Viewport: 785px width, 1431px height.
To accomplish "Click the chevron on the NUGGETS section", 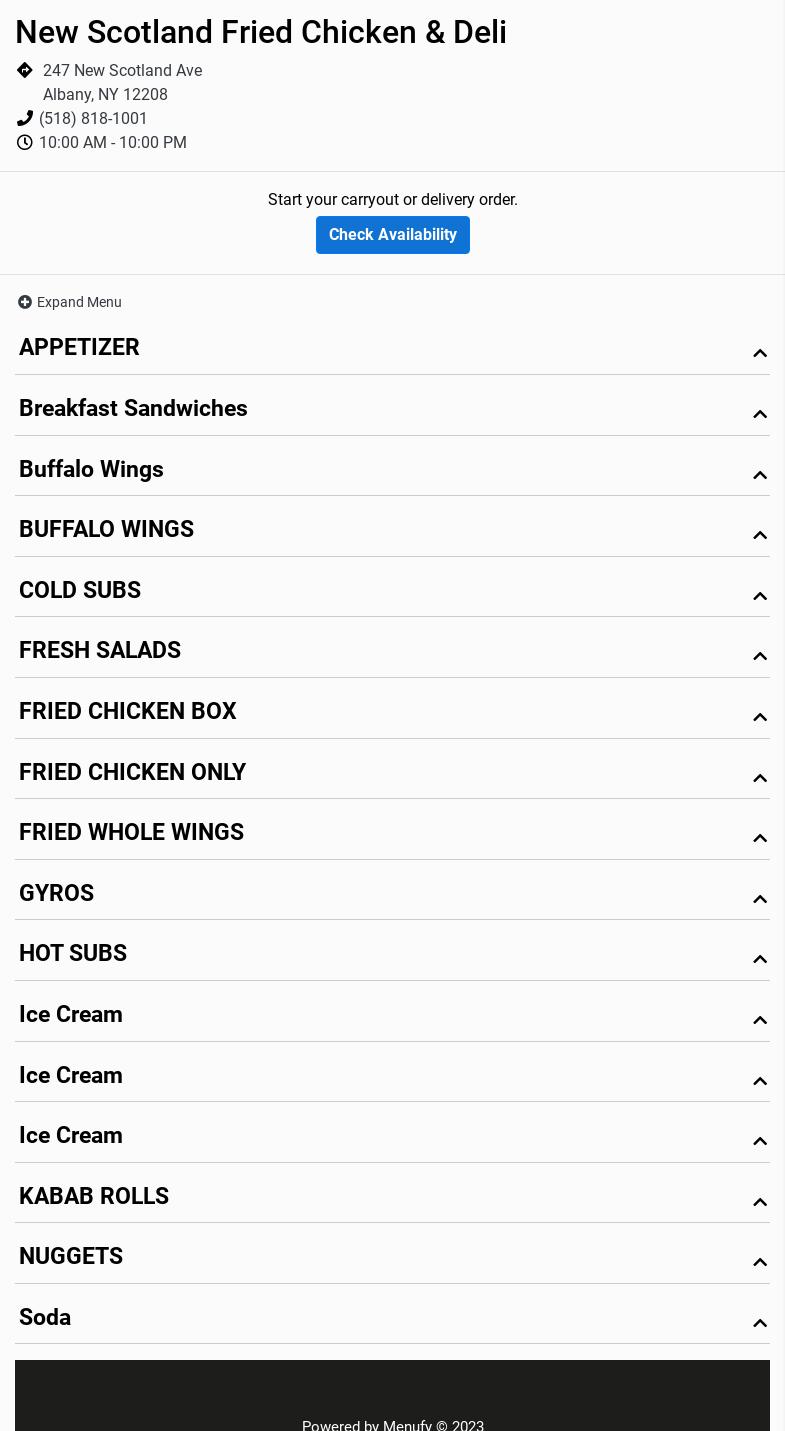I will [760, 1262].
